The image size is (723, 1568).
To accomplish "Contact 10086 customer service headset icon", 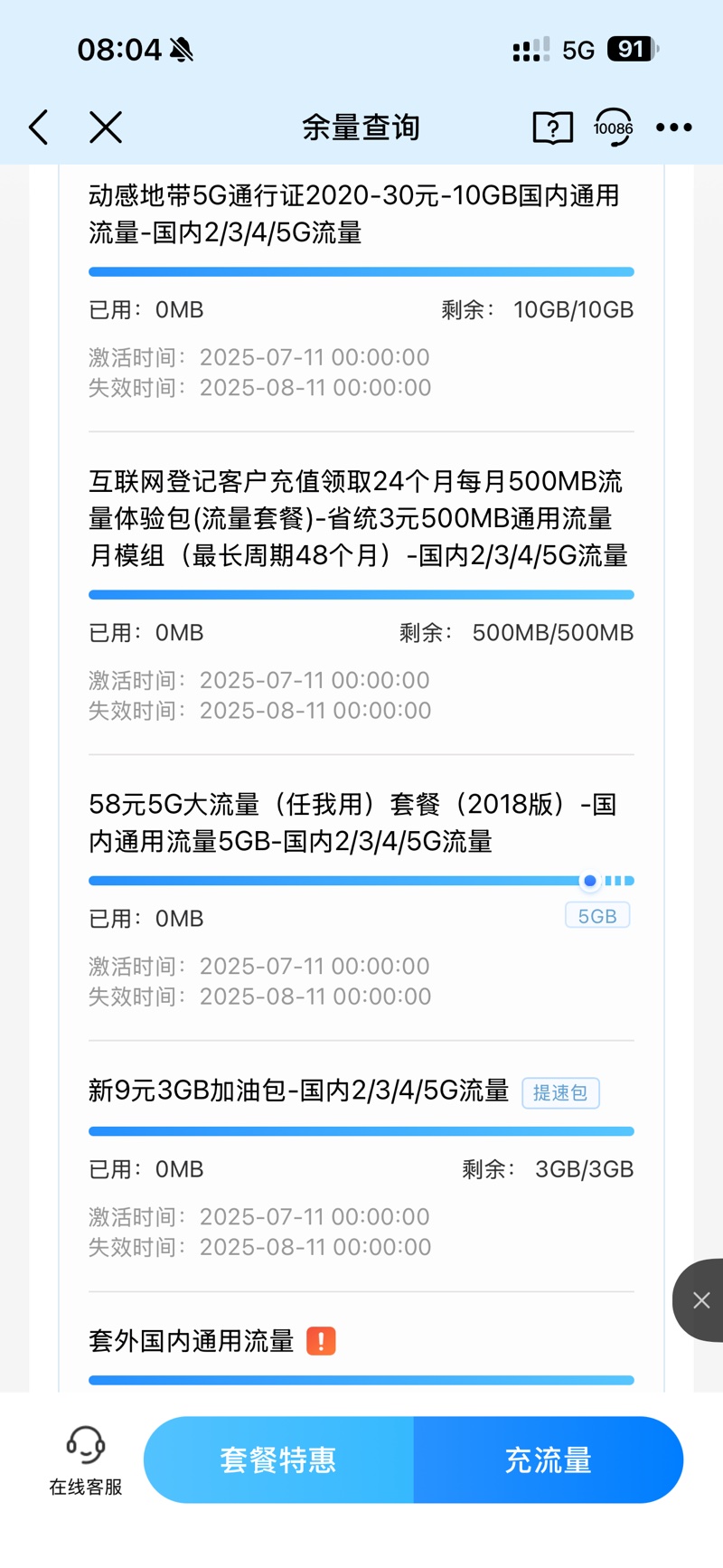I will coord(613,128).
